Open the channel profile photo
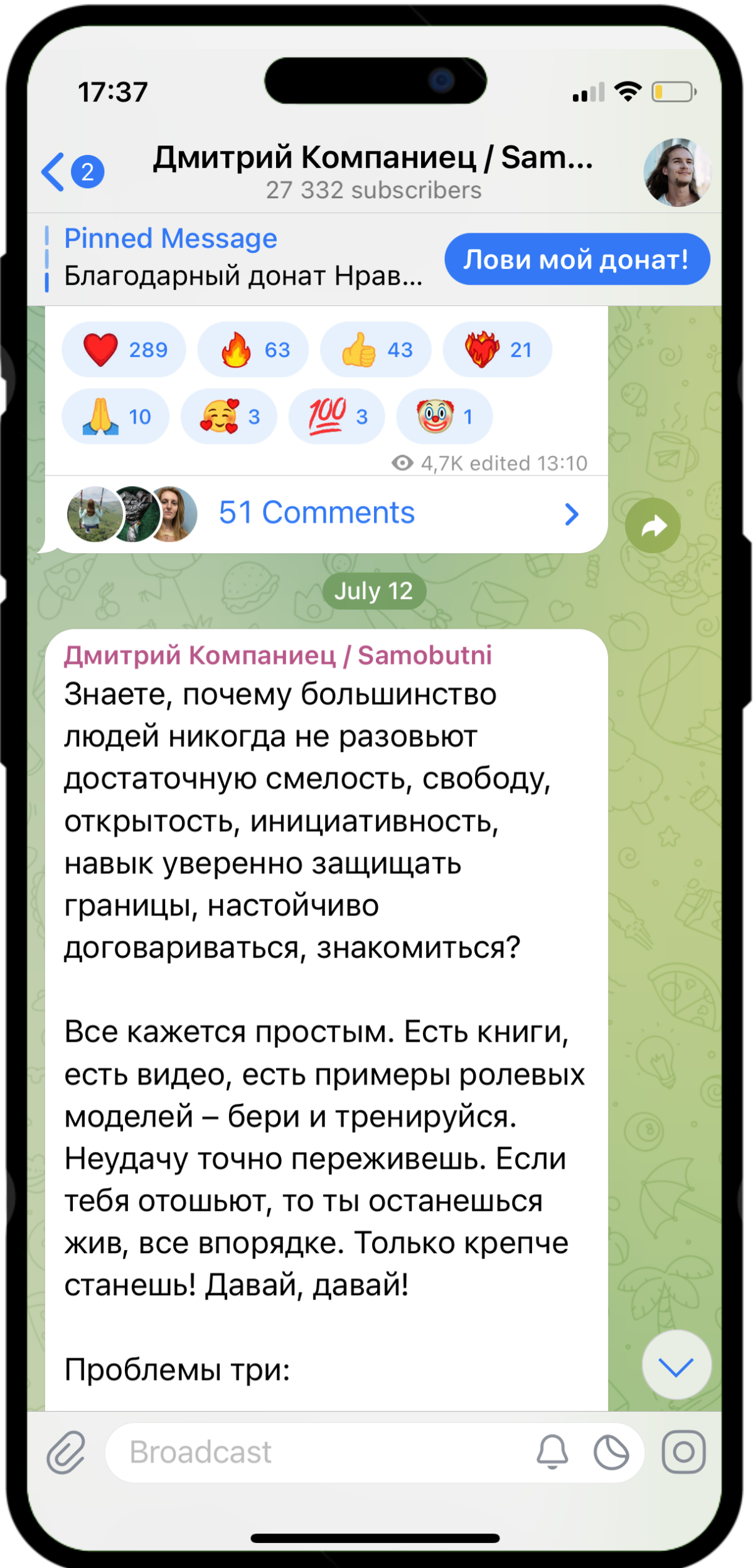753x1568 pixels. pyautogui.click(x=676, y=172)
